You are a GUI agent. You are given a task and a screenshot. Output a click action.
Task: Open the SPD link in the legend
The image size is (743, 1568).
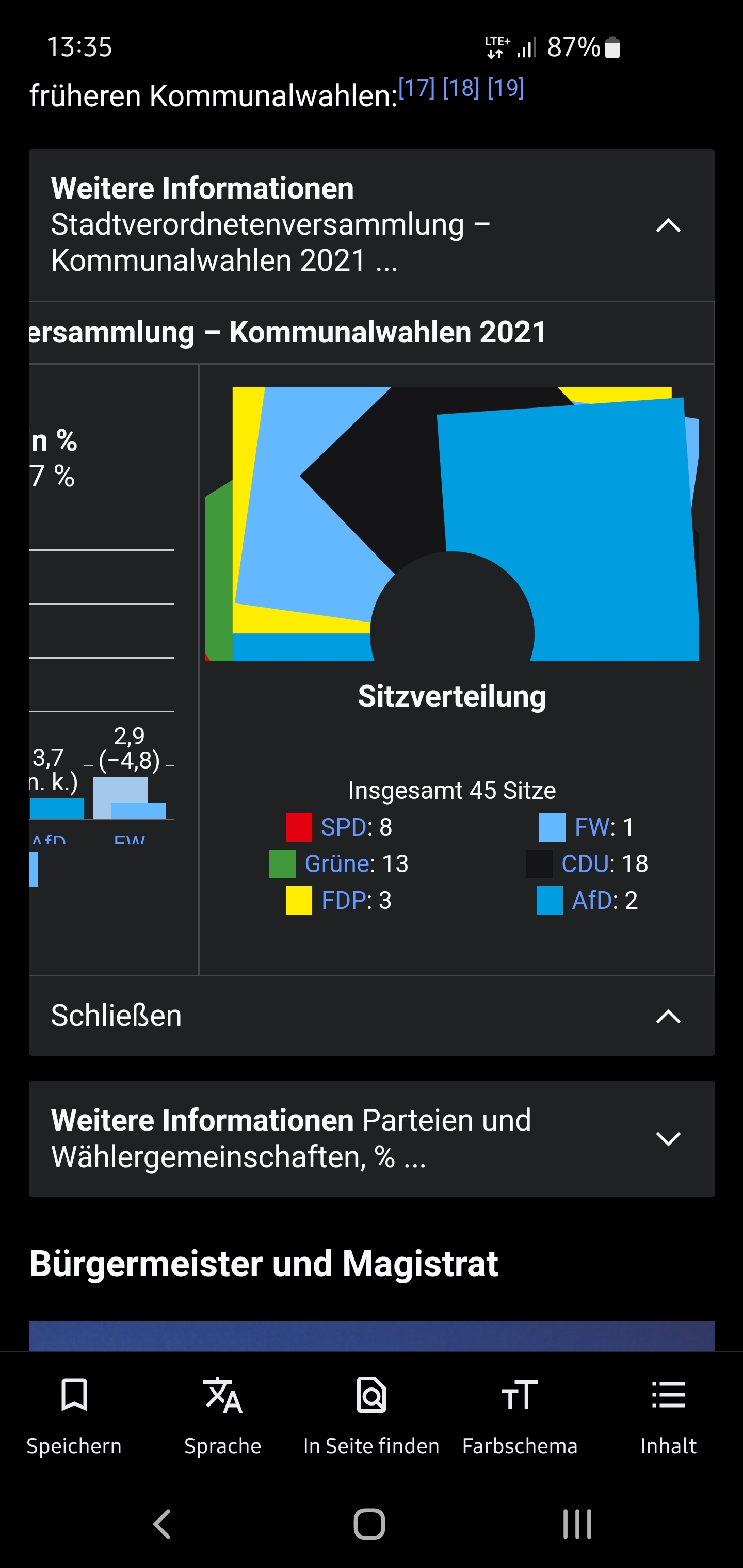click(344, 827)
